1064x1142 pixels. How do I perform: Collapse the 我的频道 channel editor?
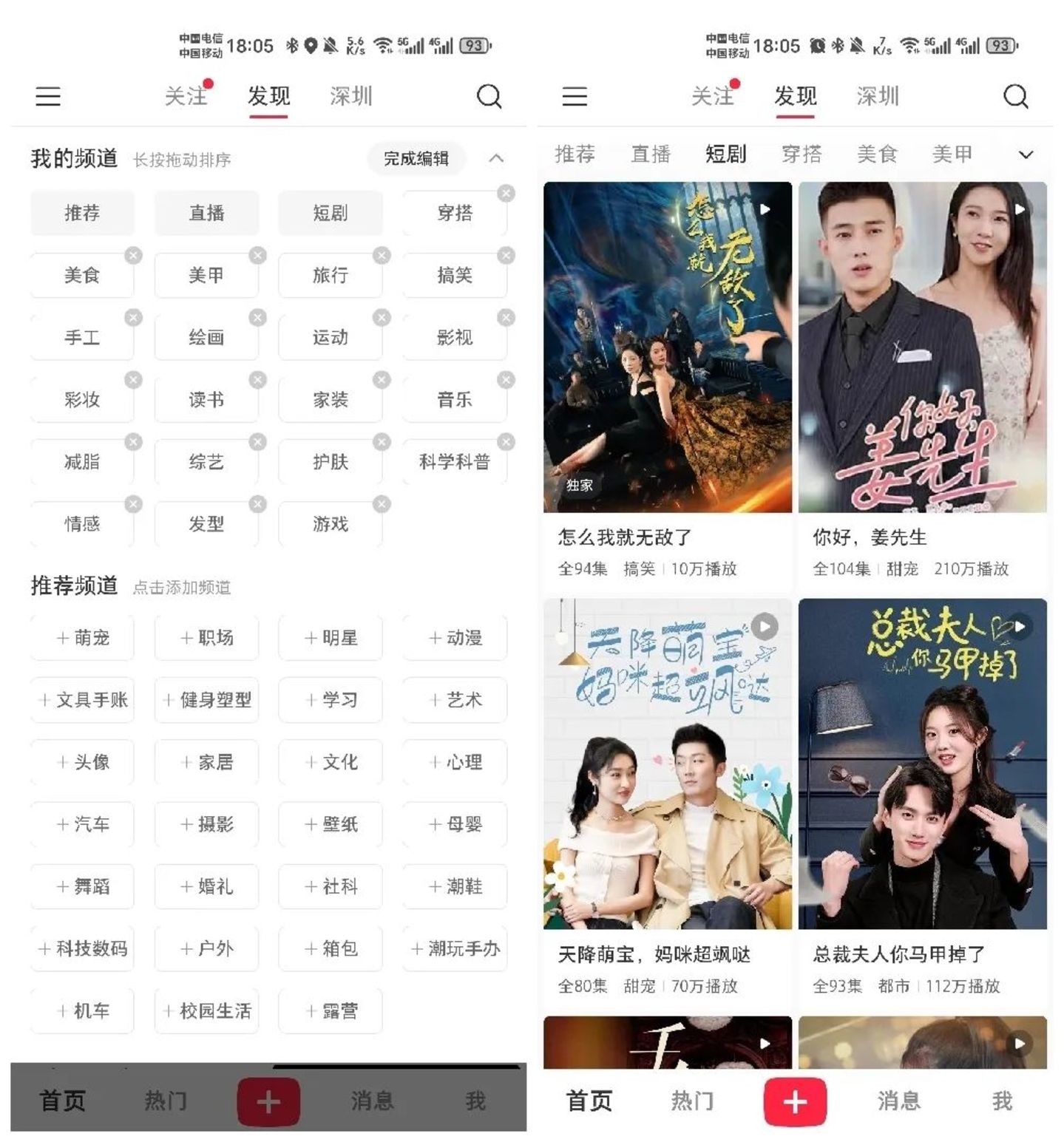point(496,158)
